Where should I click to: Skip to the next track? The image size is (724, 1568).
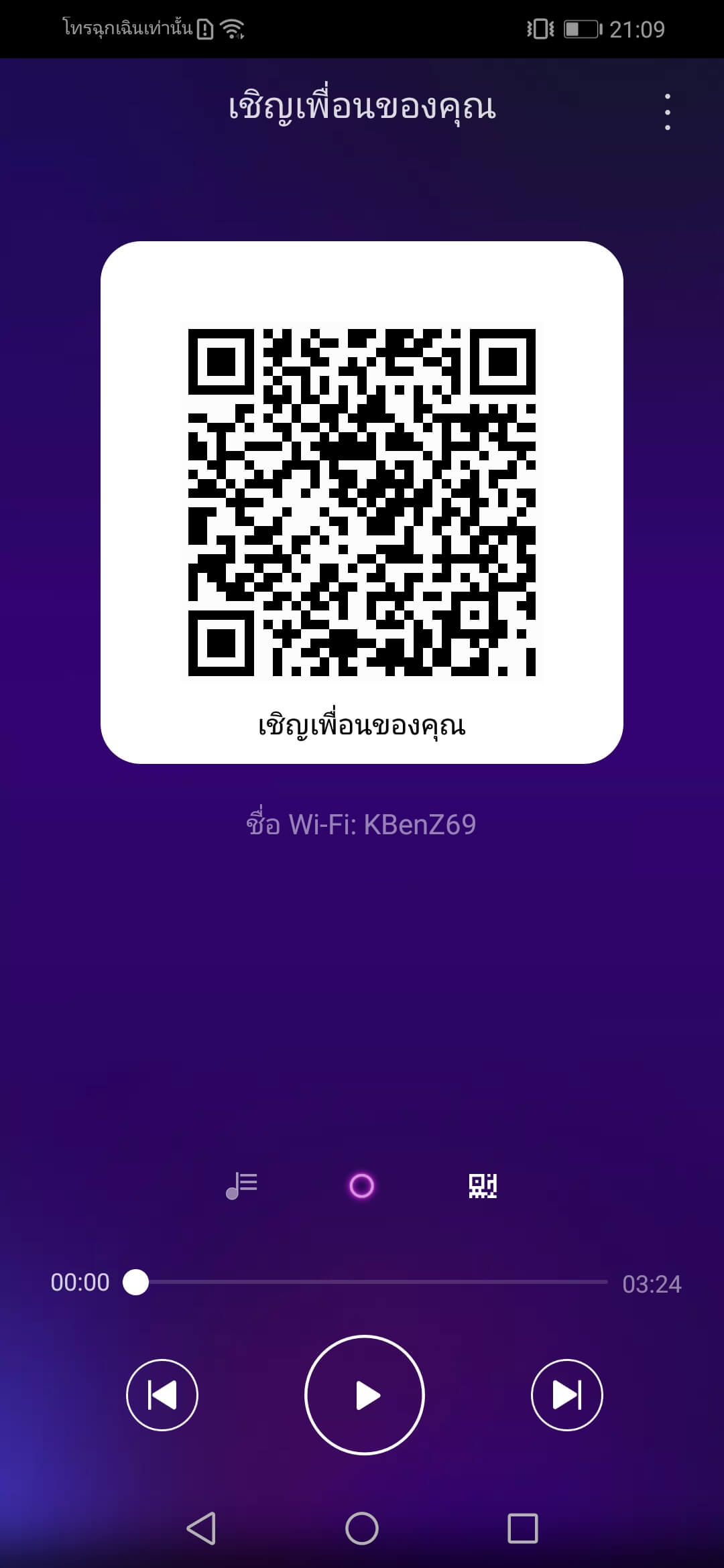(x=567, y=1395)
